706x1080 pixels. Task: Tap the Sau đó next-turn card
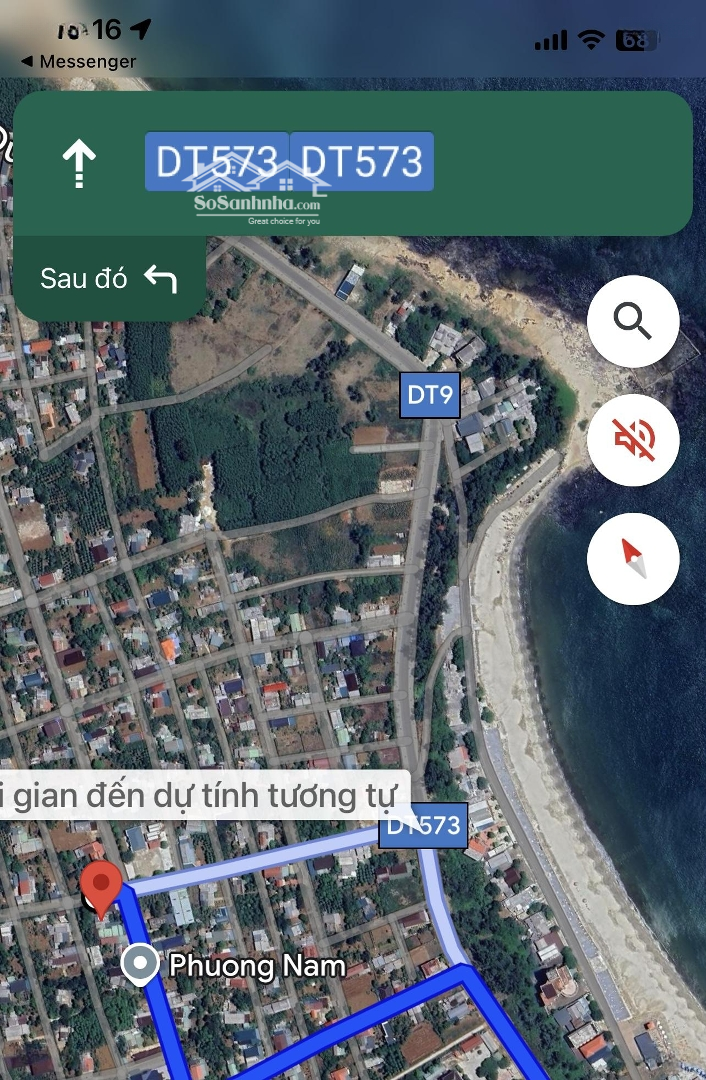(x=109, y=278)
